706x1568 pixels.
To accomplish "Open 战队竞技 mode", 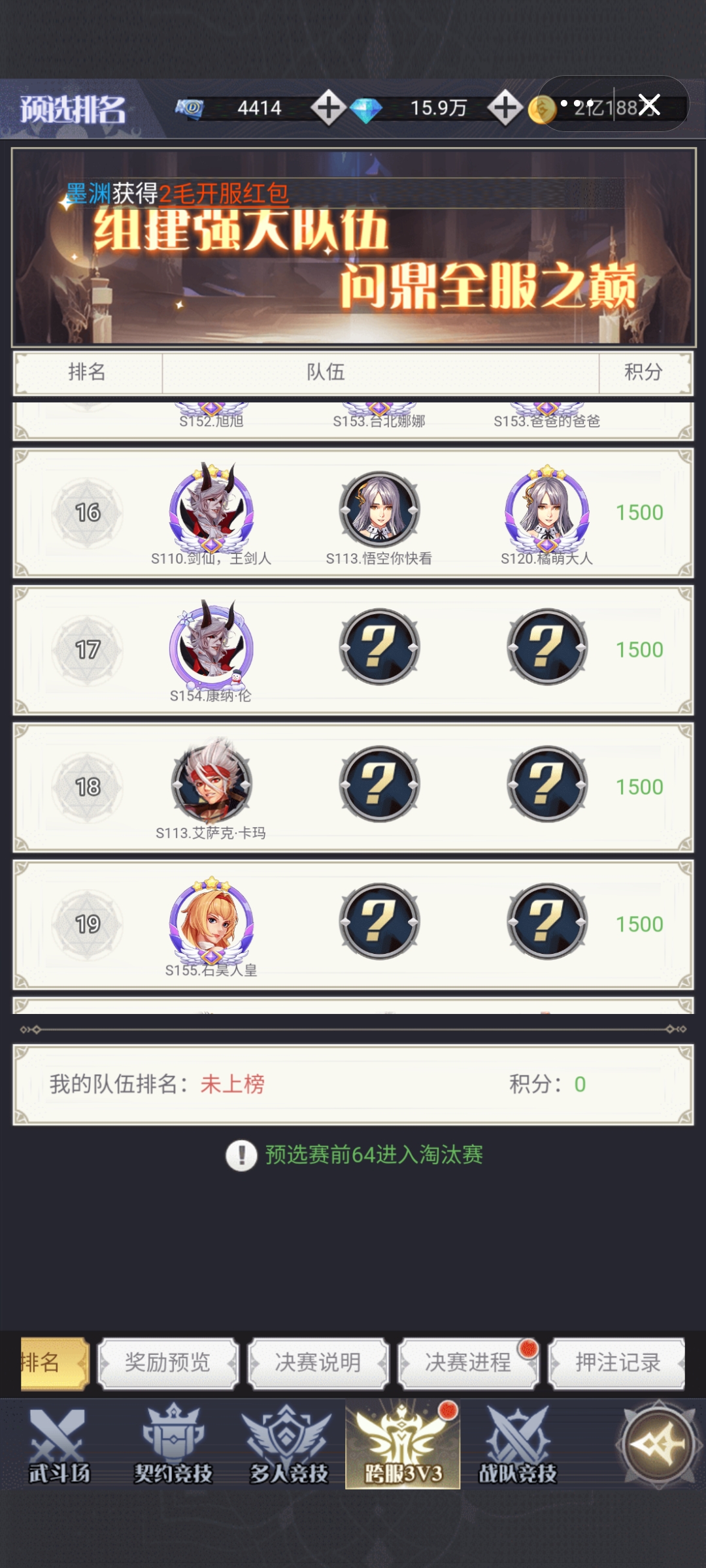I will point(517,1445).
